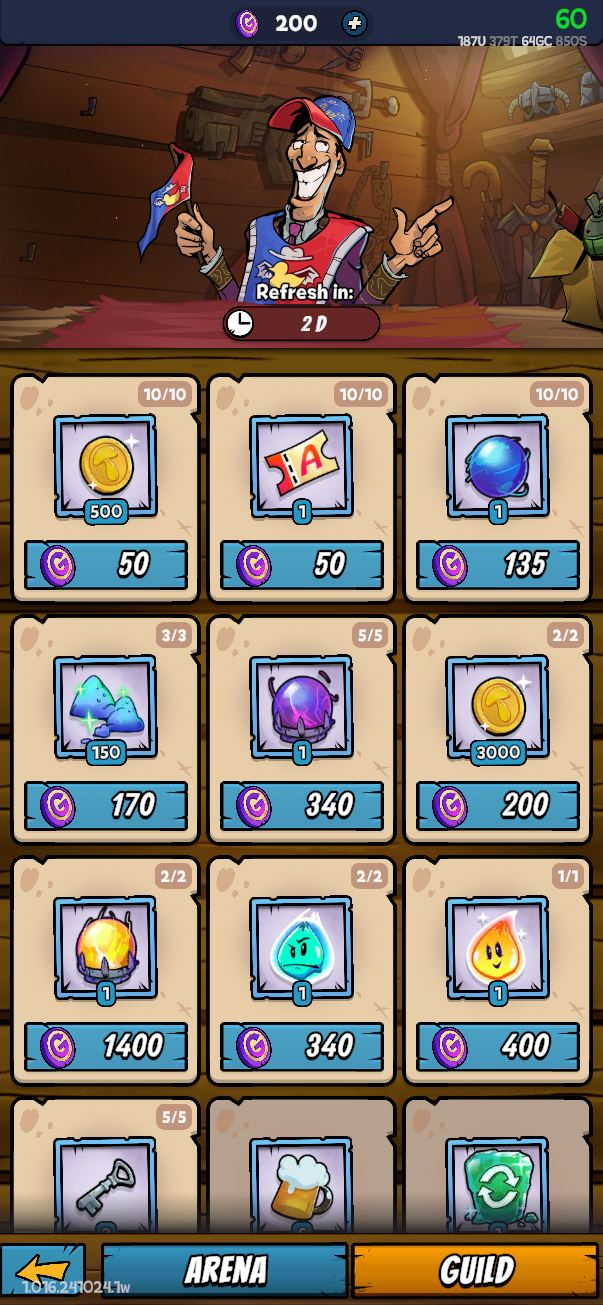Buy 150 blue mushrooms for 170
The height and width of the screenshot is (1305, 603).
pos(105,806)
